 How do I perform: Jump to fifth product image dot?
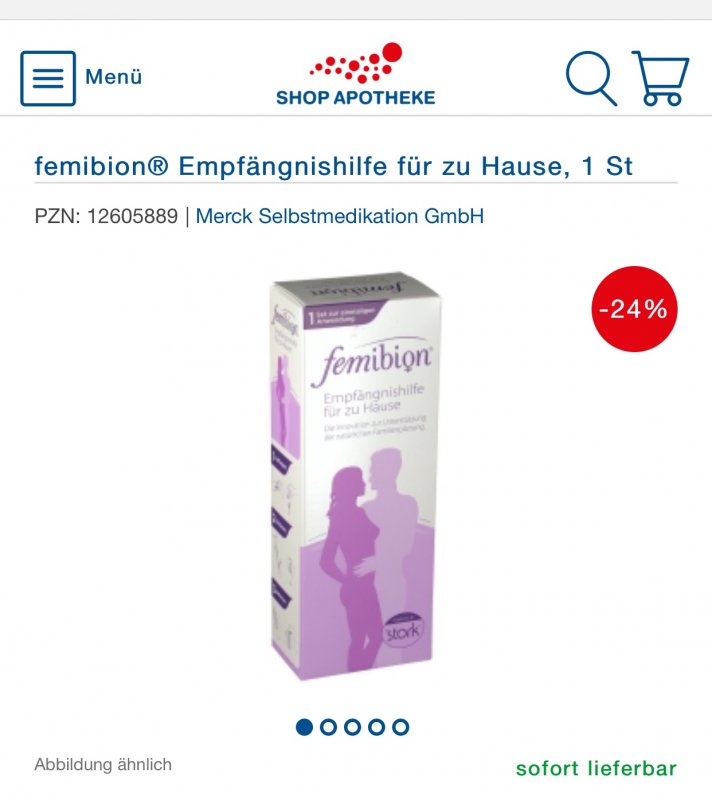click(x=400, y=727)
